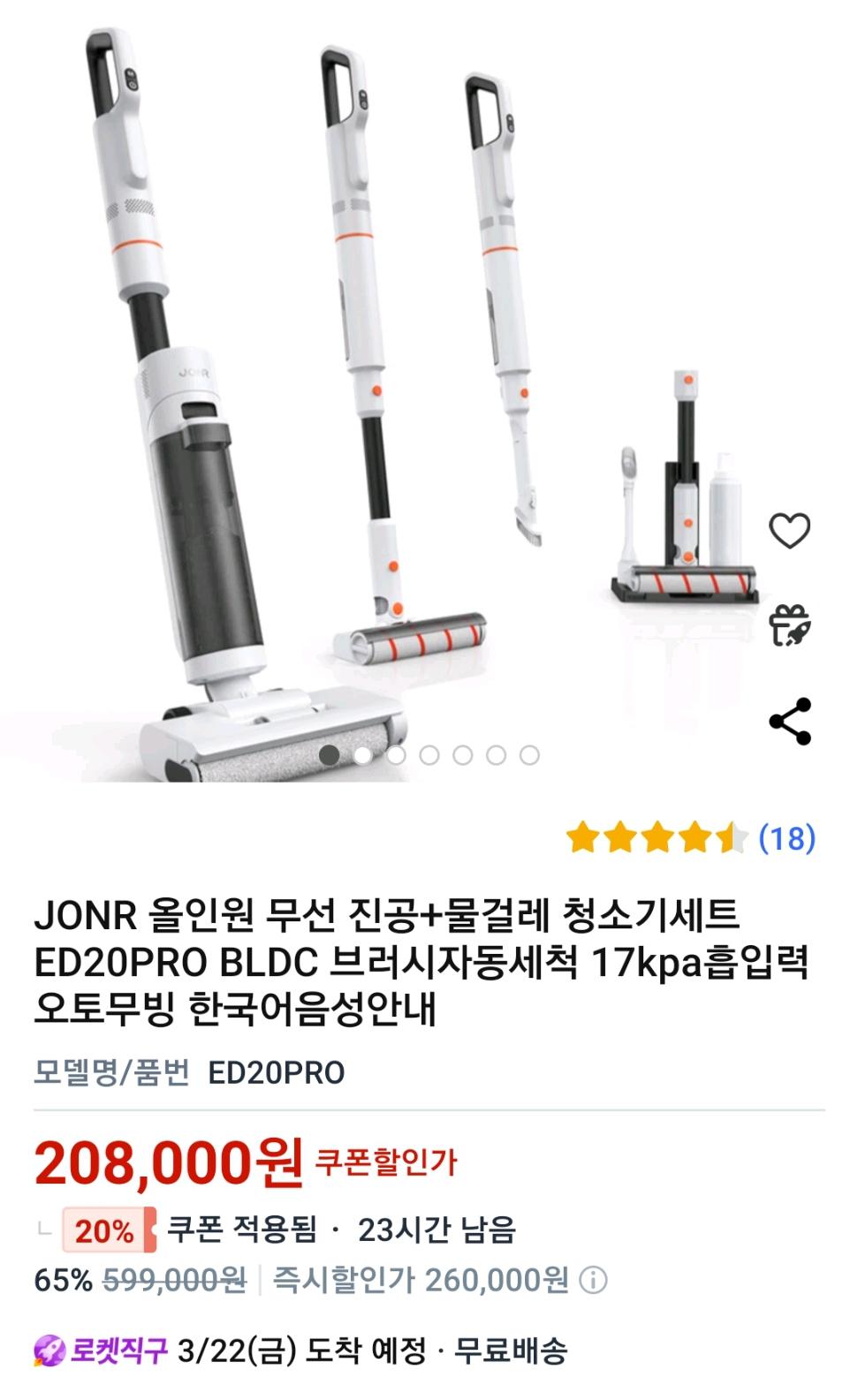Send this product as a gift
The width and height of the screenshot is (858, 1400).
(789, 624)
